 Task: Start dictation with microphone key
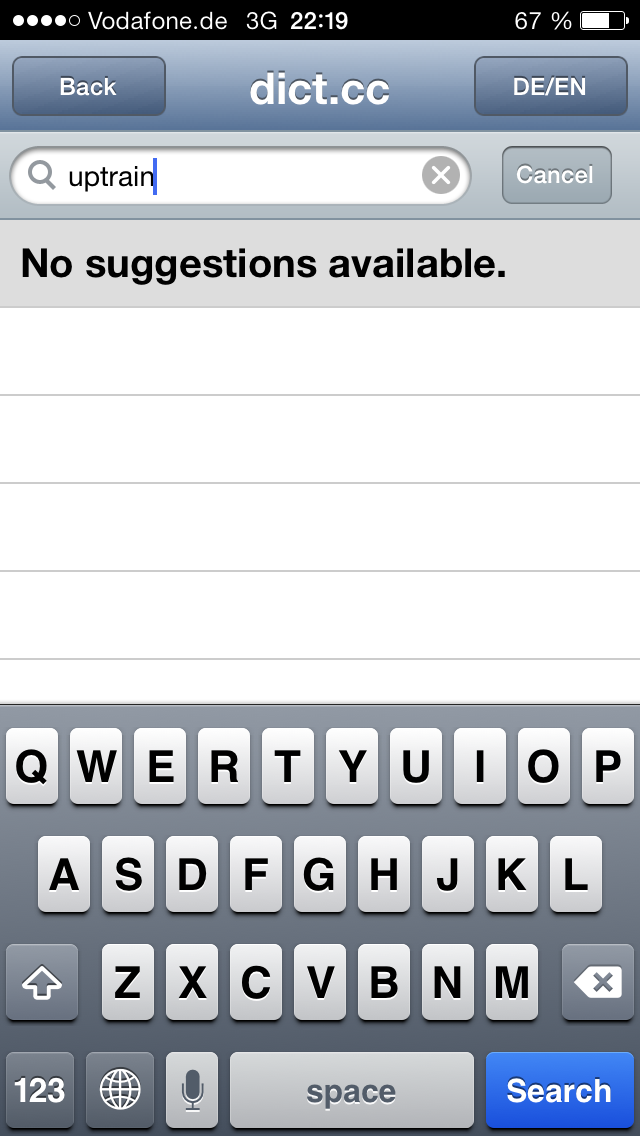[x=192, y=1090]
